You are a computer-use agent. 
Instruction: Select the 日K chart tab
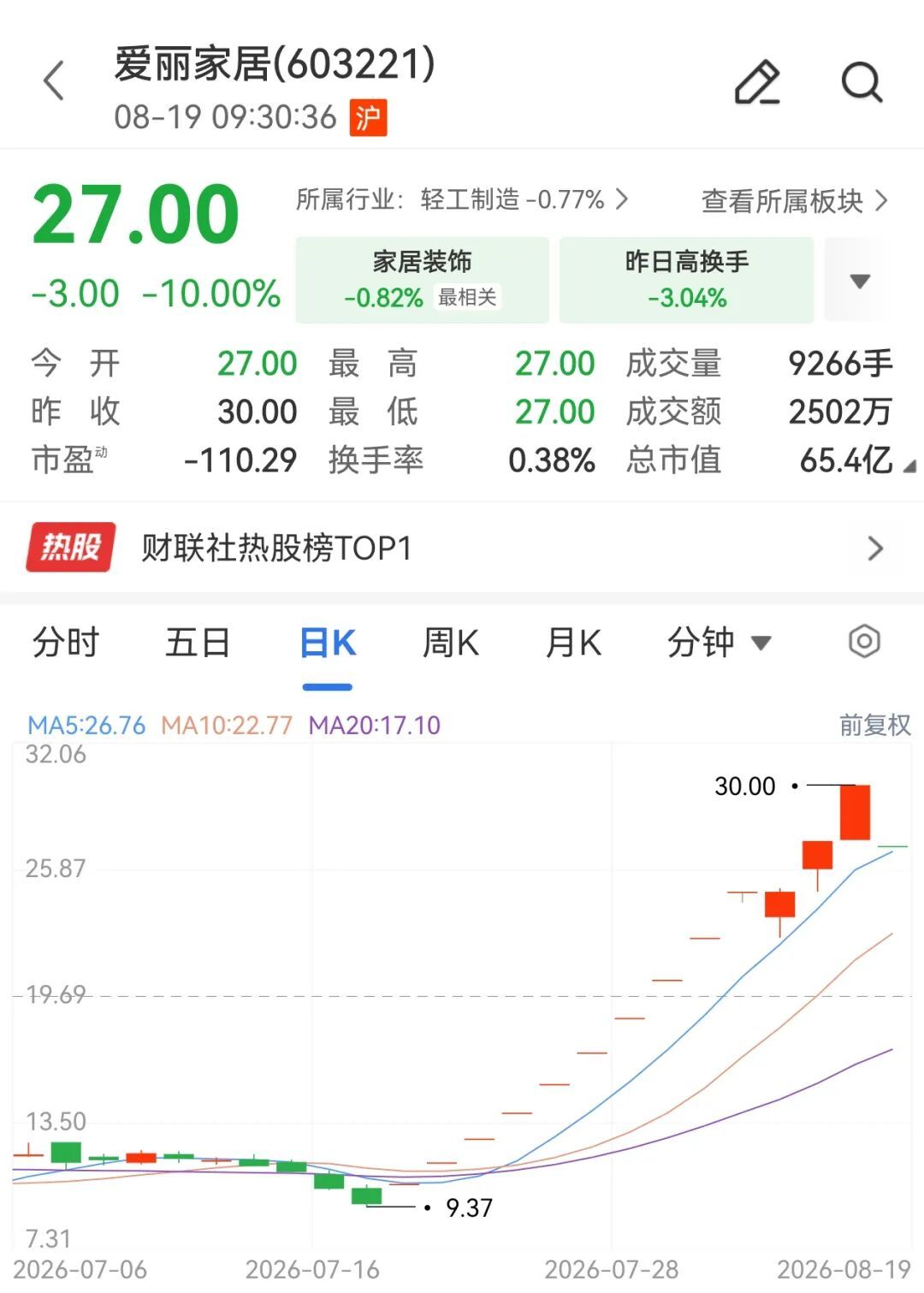328,643
